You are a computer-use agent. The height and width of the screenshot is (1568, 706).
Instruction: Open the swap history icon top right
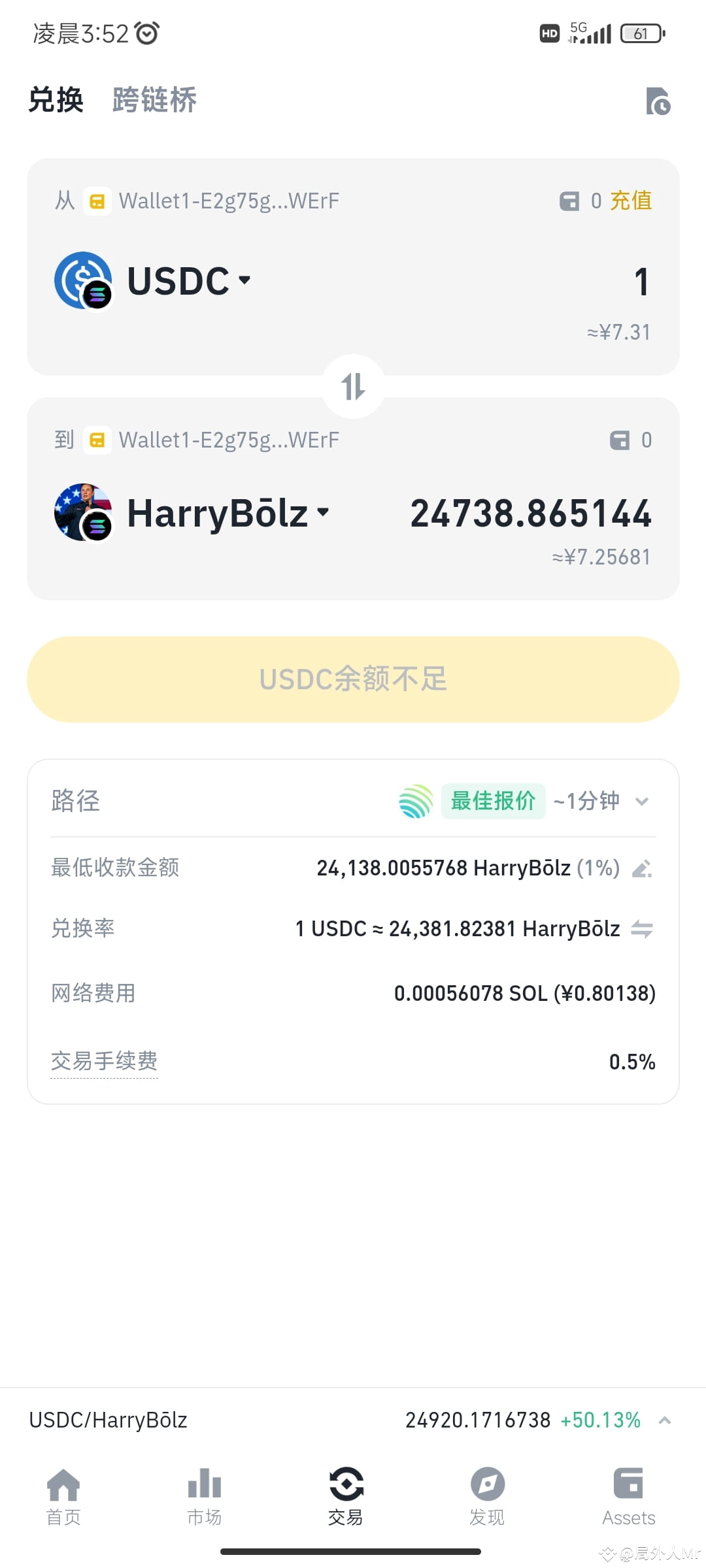coord(658,101)
